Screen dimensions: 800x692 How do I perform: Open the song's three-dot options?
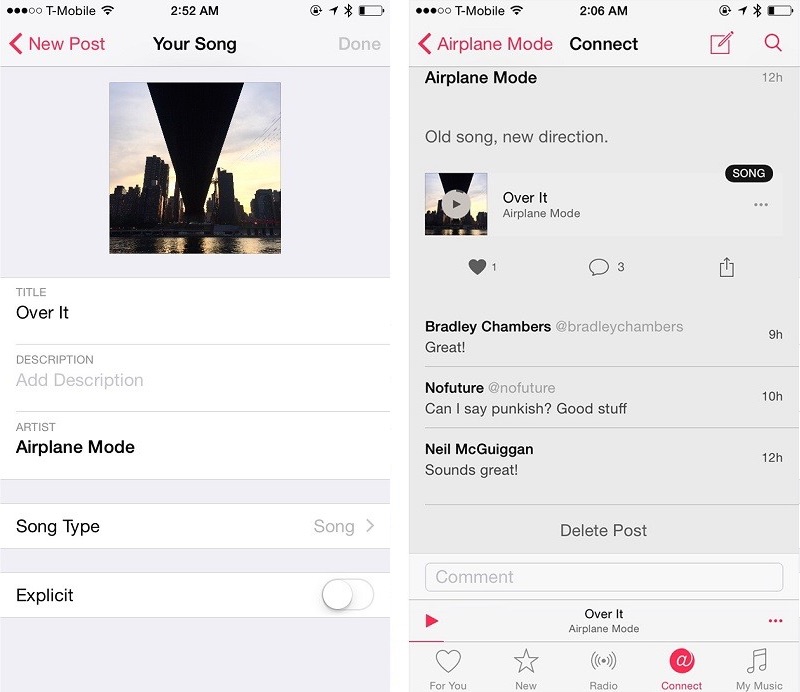click(x=761, y=205)
